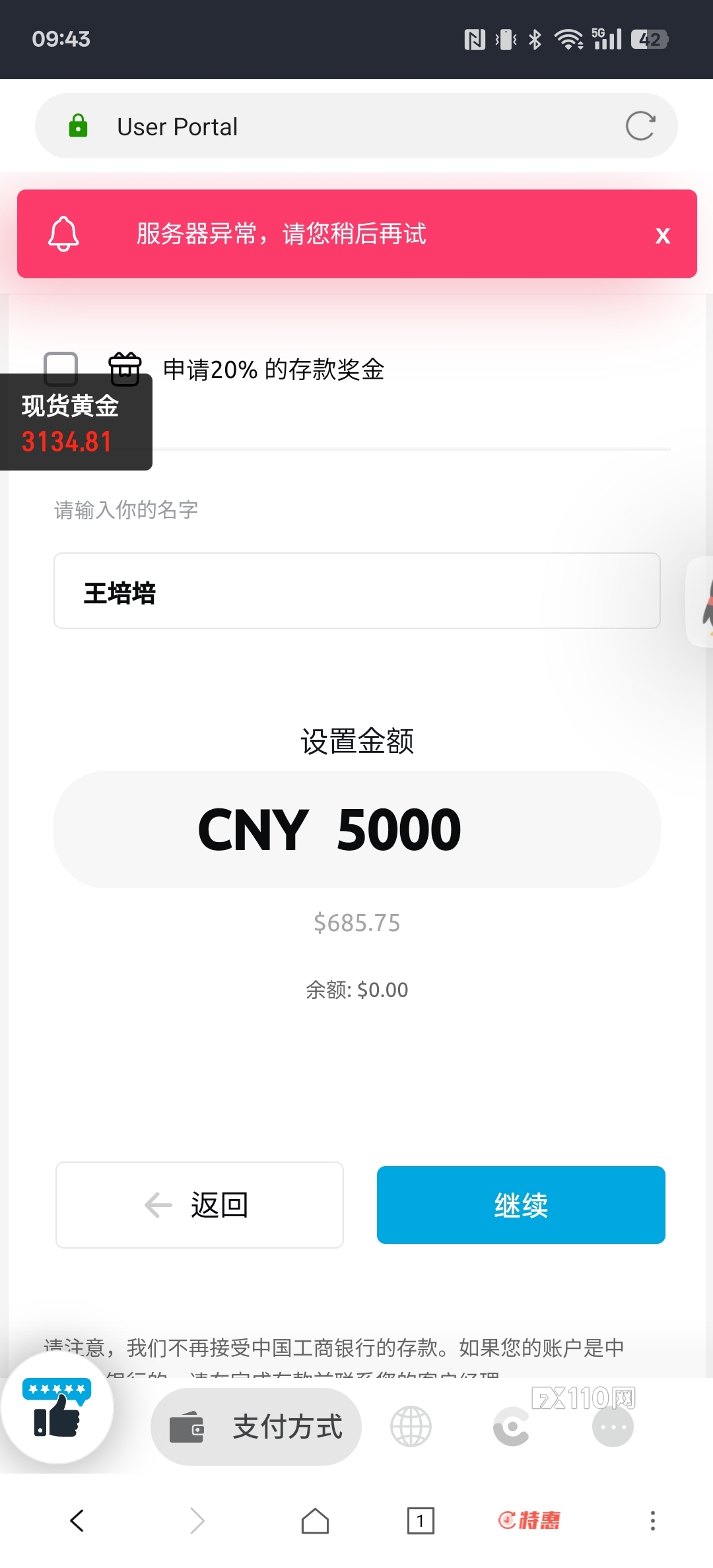Go back using the browser back arrow
713x1568 pixels.
(77, 1521)
